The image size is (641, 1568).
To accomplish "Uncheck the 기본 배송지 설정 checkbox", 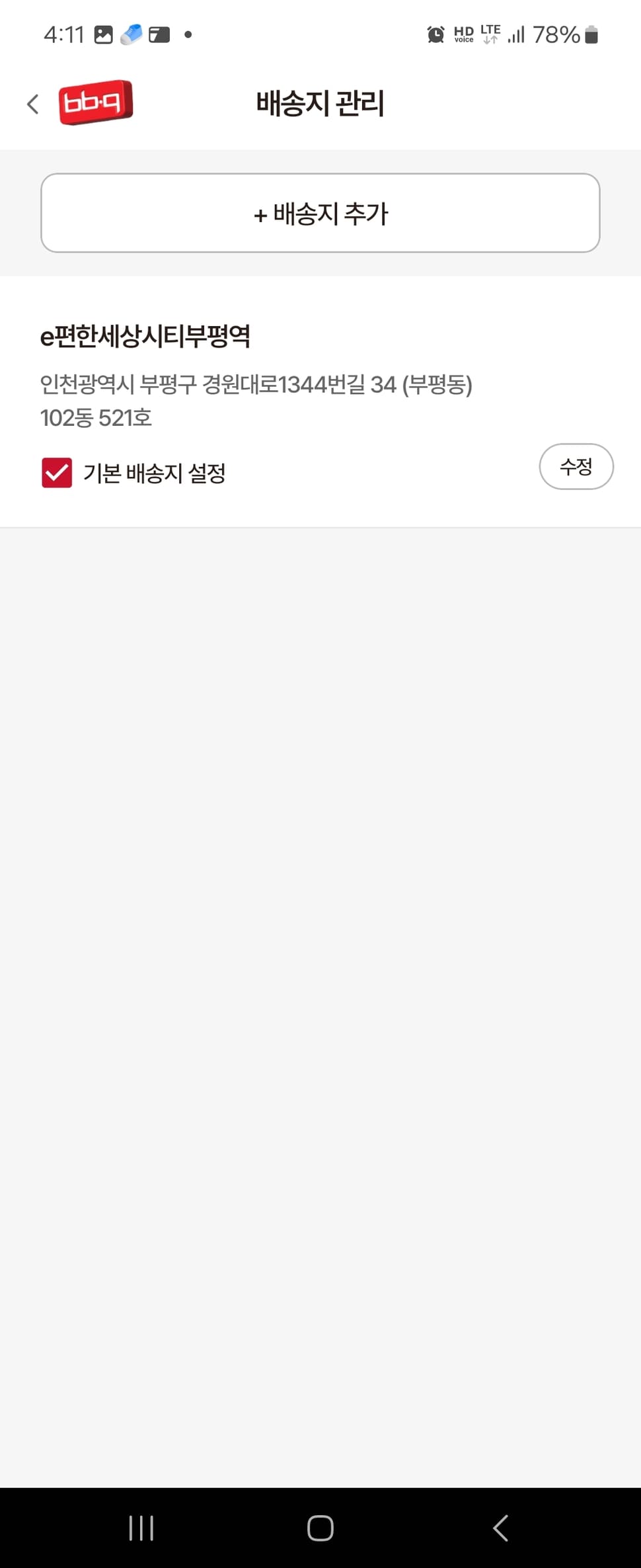I will pos(57,473).
